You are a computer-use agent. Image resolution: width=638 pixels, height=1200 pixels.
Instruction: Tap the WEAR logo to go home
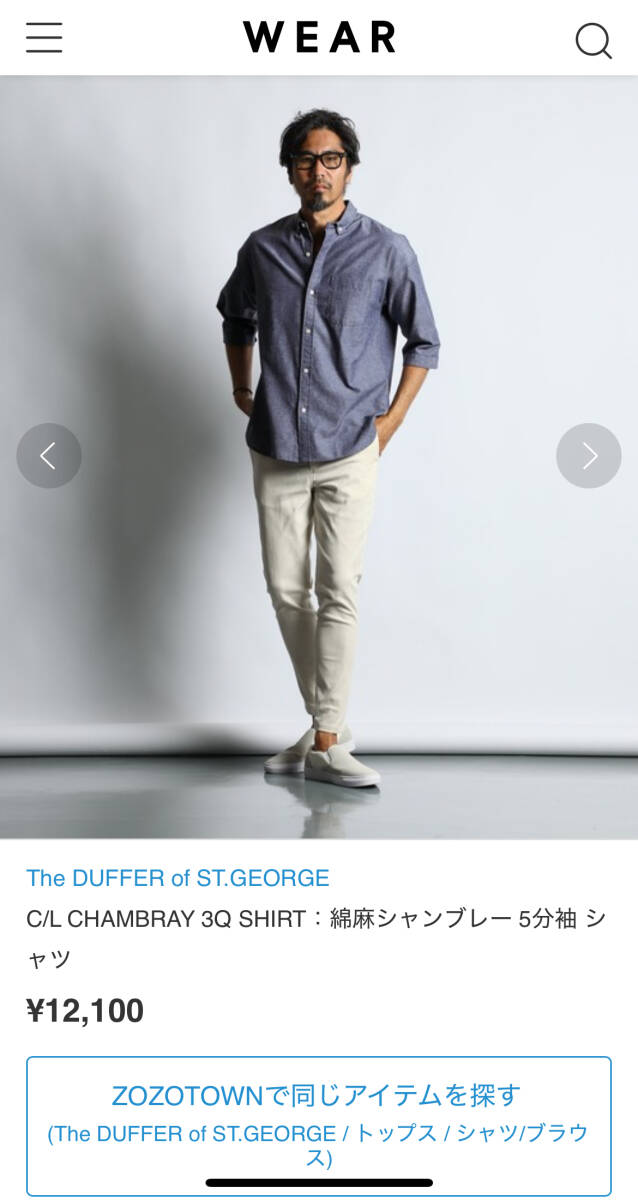click(319, 37)
